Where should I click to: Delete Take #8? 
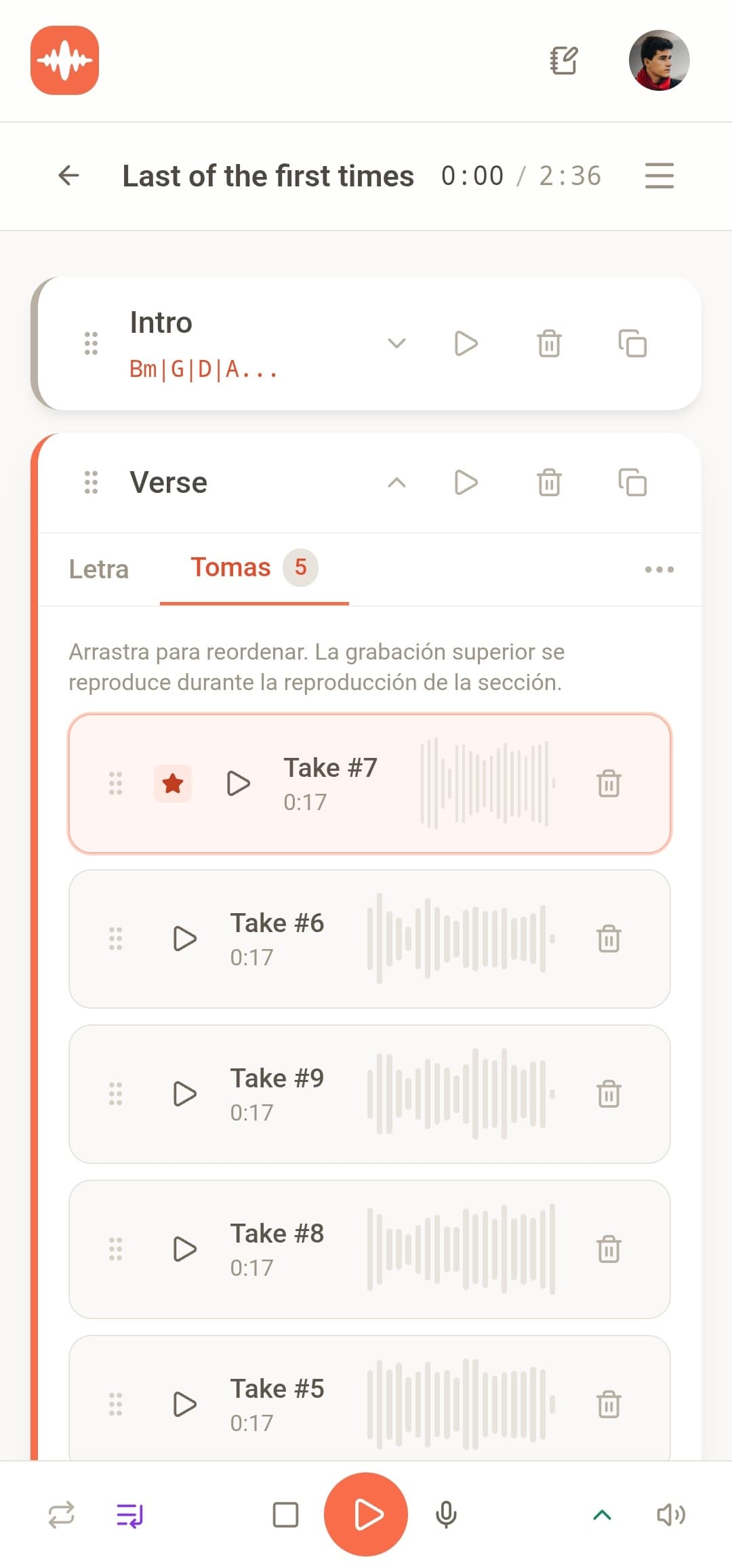tap(609, 1249)
